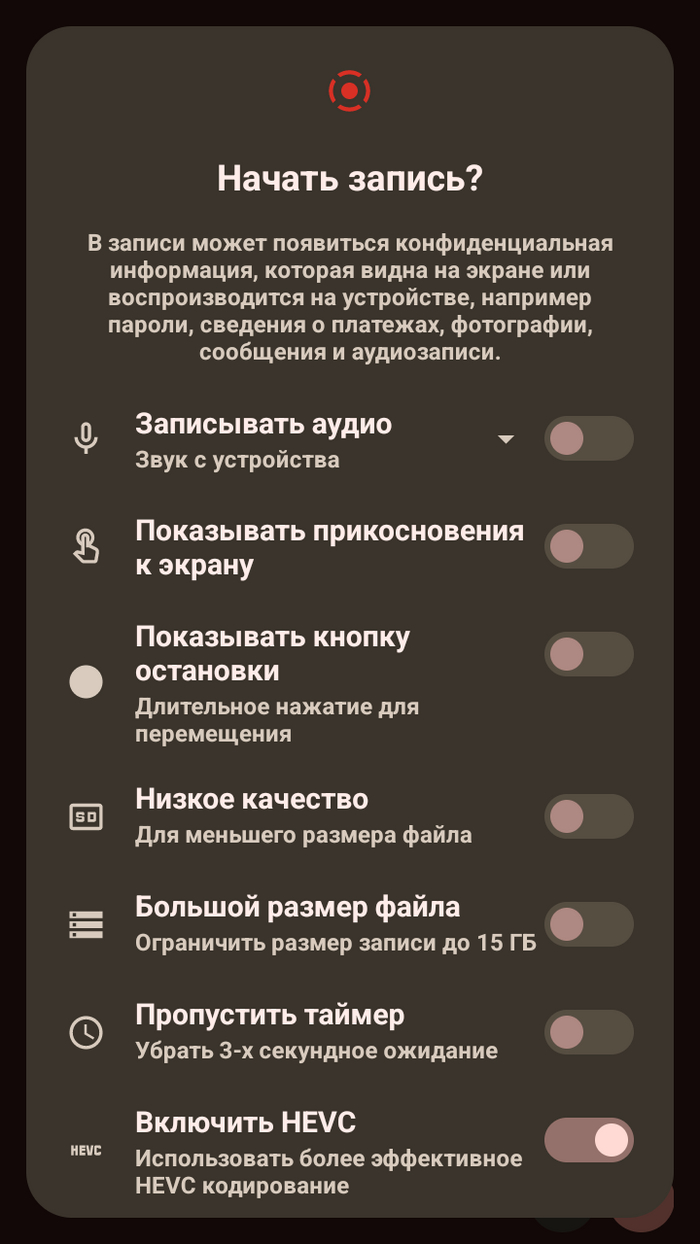The image size is (700, 1244).
Task: Disable the Включить HEVC switch
Action: click(588, 1140)
